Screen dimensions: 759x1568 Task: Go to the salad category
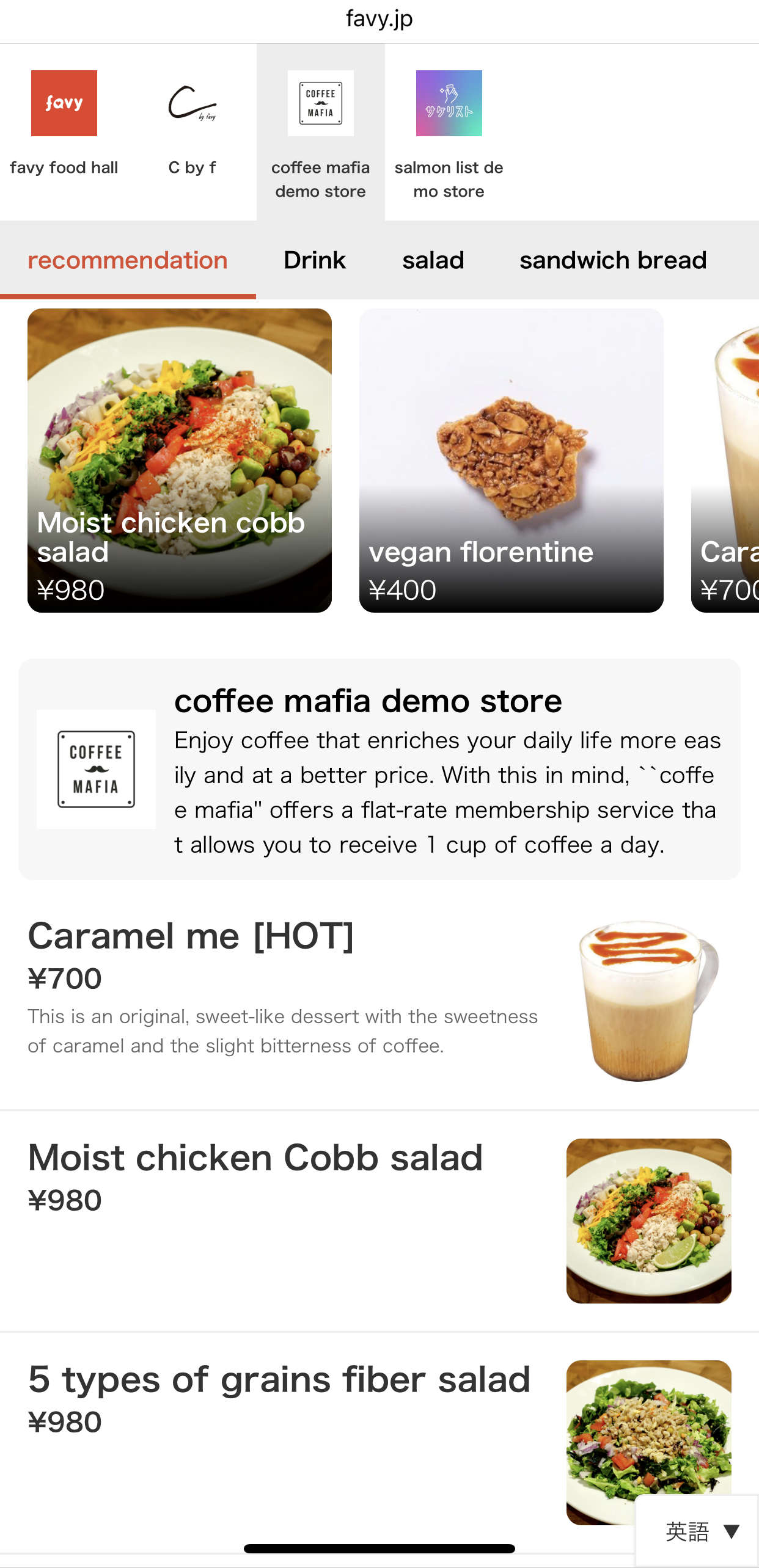pos(433,260)
